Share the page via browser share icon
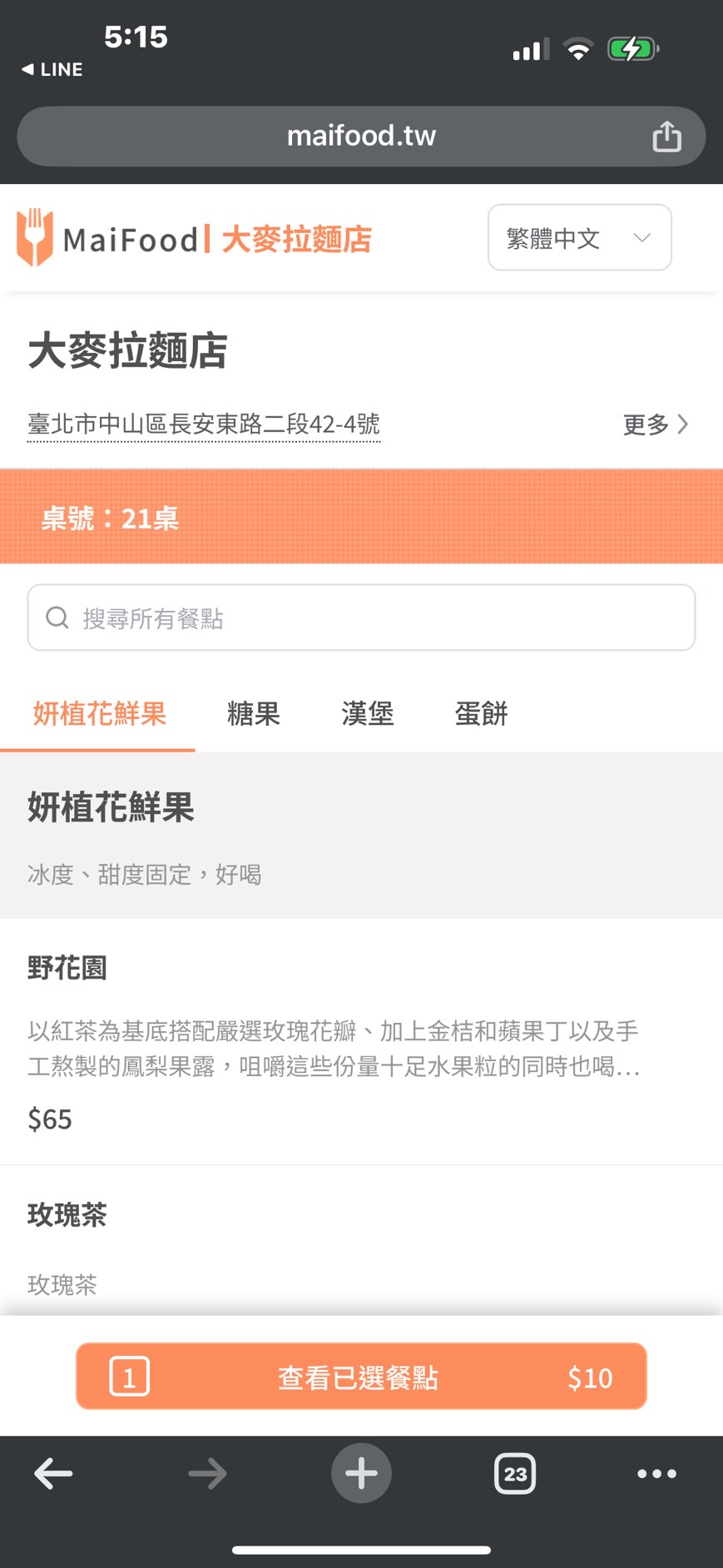 click(x=666, y=136)
